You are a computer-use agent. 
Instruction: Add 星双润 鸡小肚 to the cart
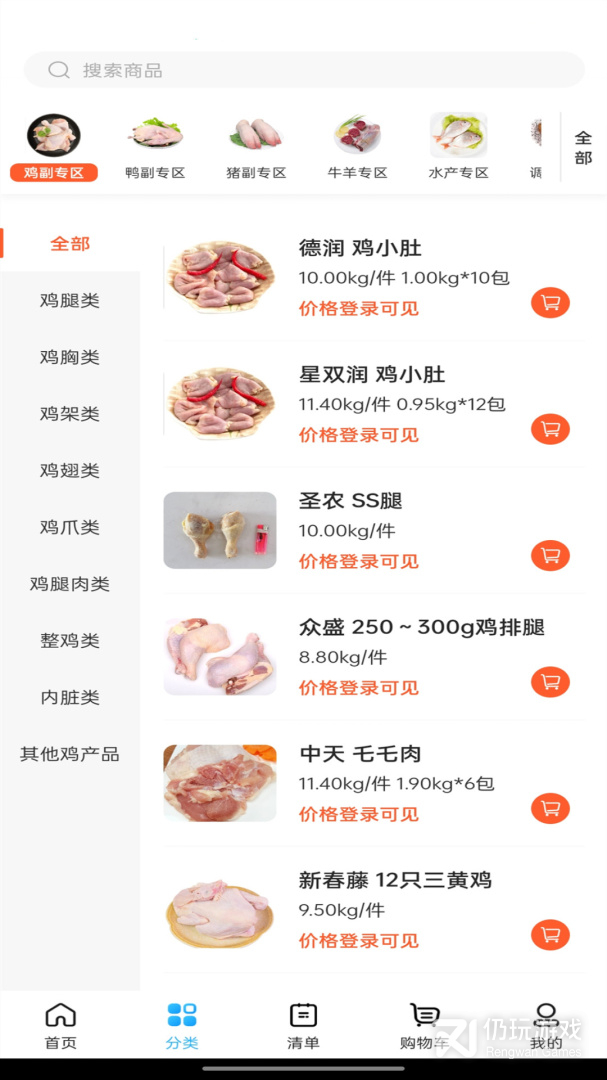click(550, 429)
